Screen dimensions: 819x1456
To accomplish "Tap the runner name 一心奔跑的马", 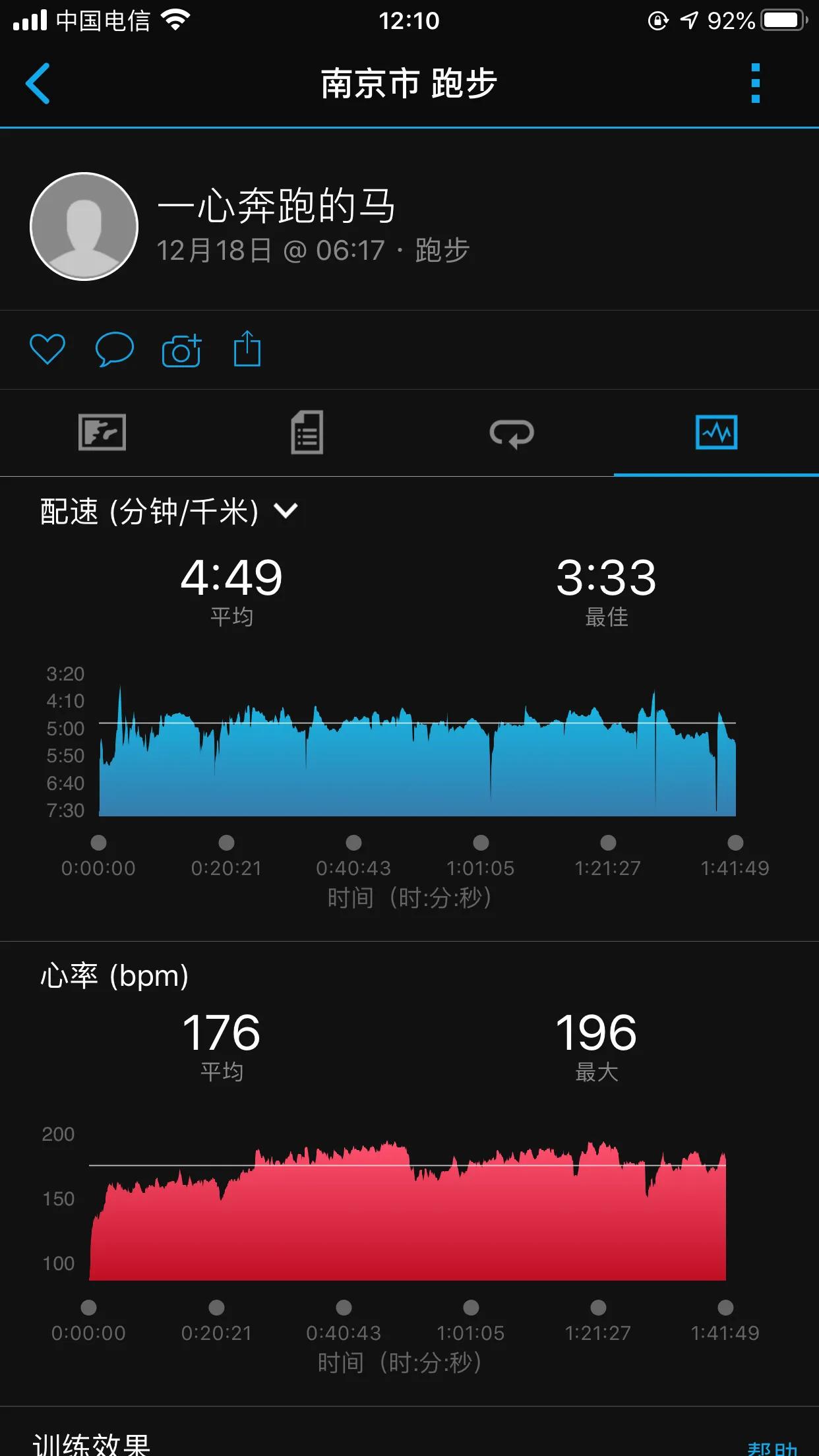I will tap(277, 206).
